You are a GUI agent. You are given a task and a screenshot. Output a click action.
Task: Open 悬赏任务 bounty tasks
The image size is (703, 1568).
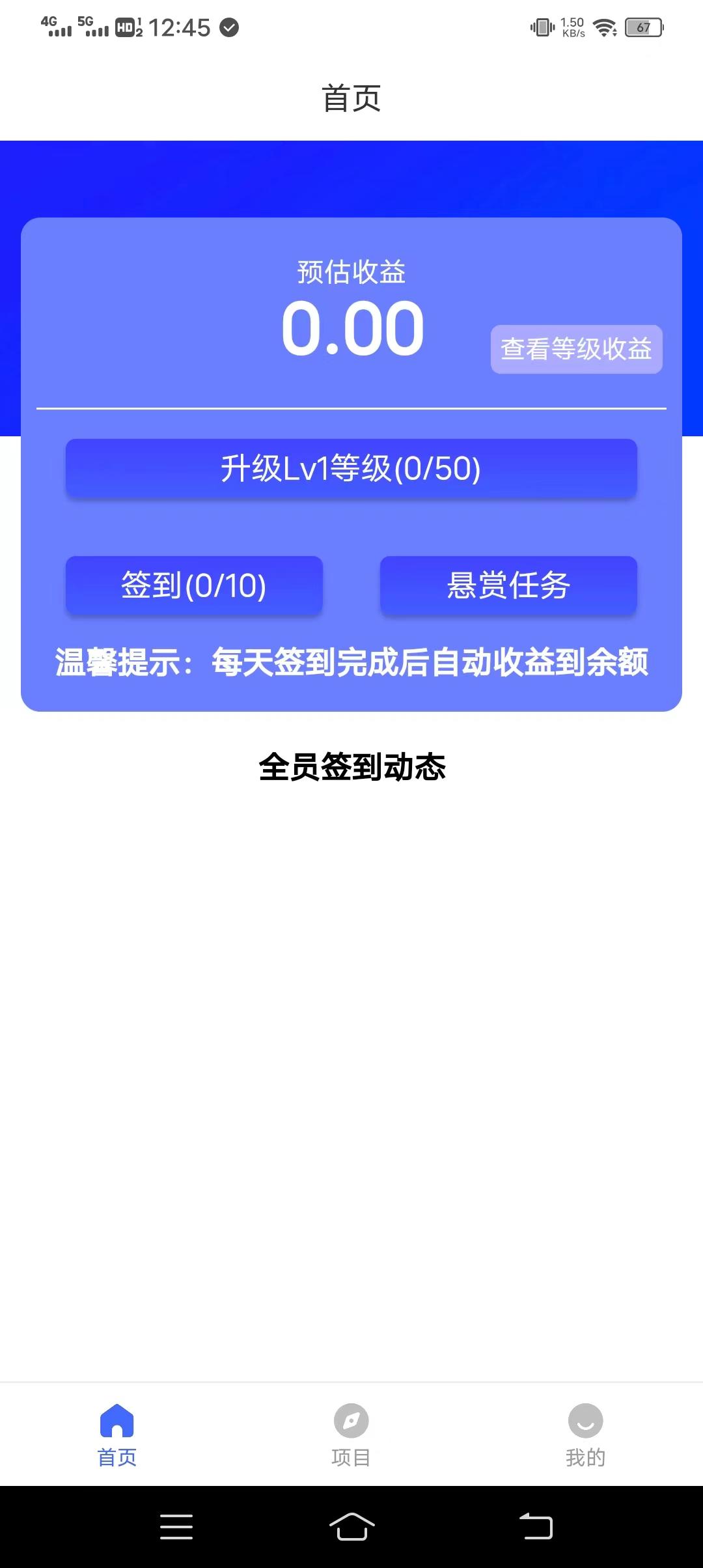tap(508, 585)
